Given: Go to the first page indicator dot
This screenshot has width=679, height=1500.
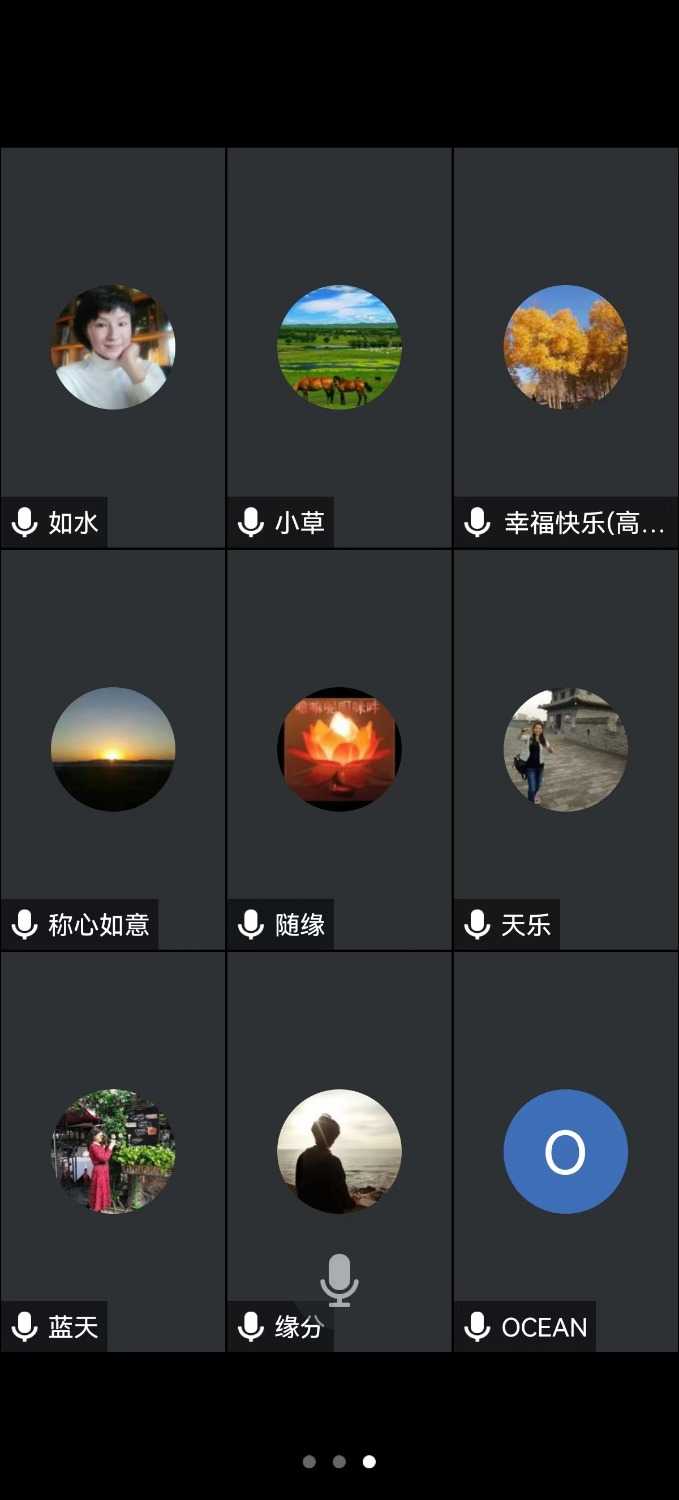Looking at the screenshot, I should click(309, 1462).
